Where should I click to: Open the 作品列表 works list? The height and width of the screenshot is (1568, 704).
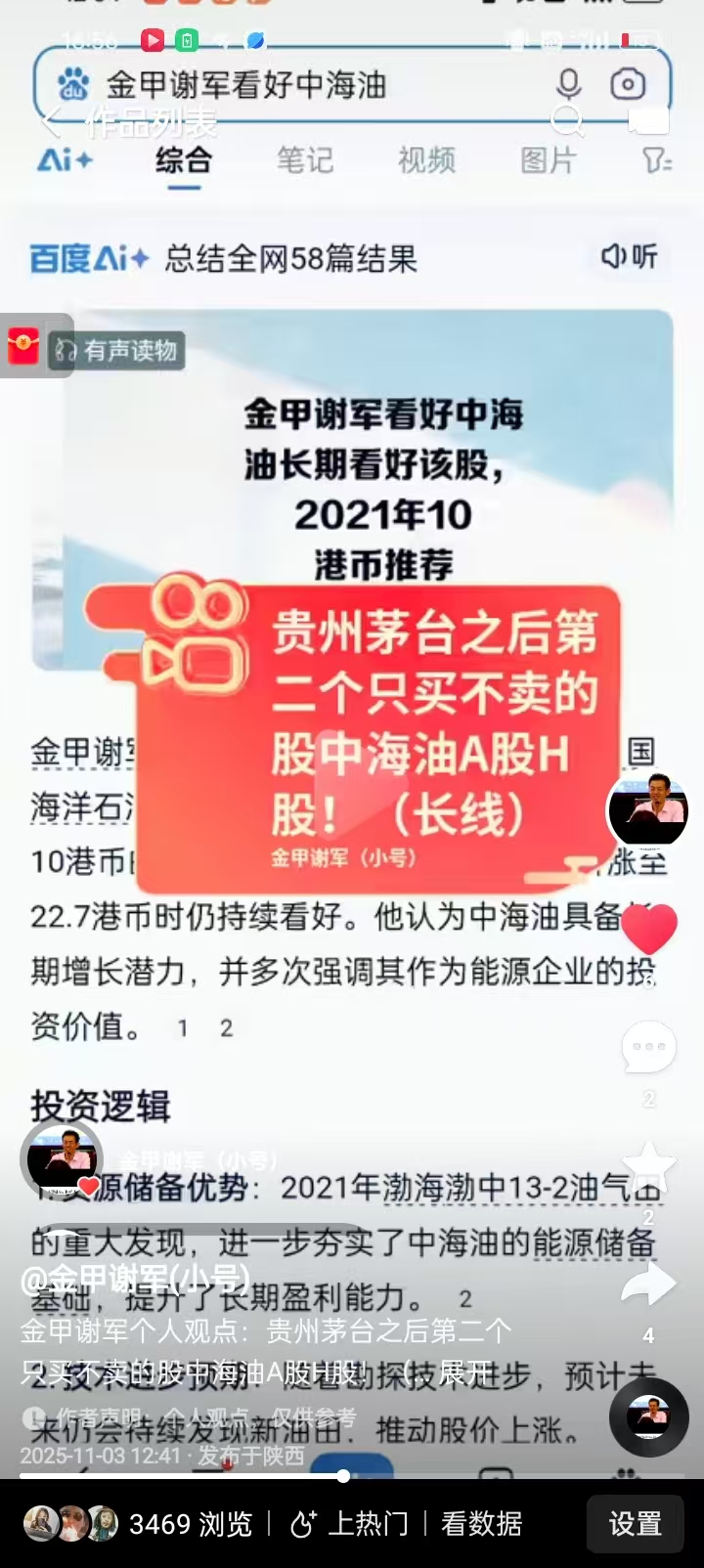coord(152,123)
